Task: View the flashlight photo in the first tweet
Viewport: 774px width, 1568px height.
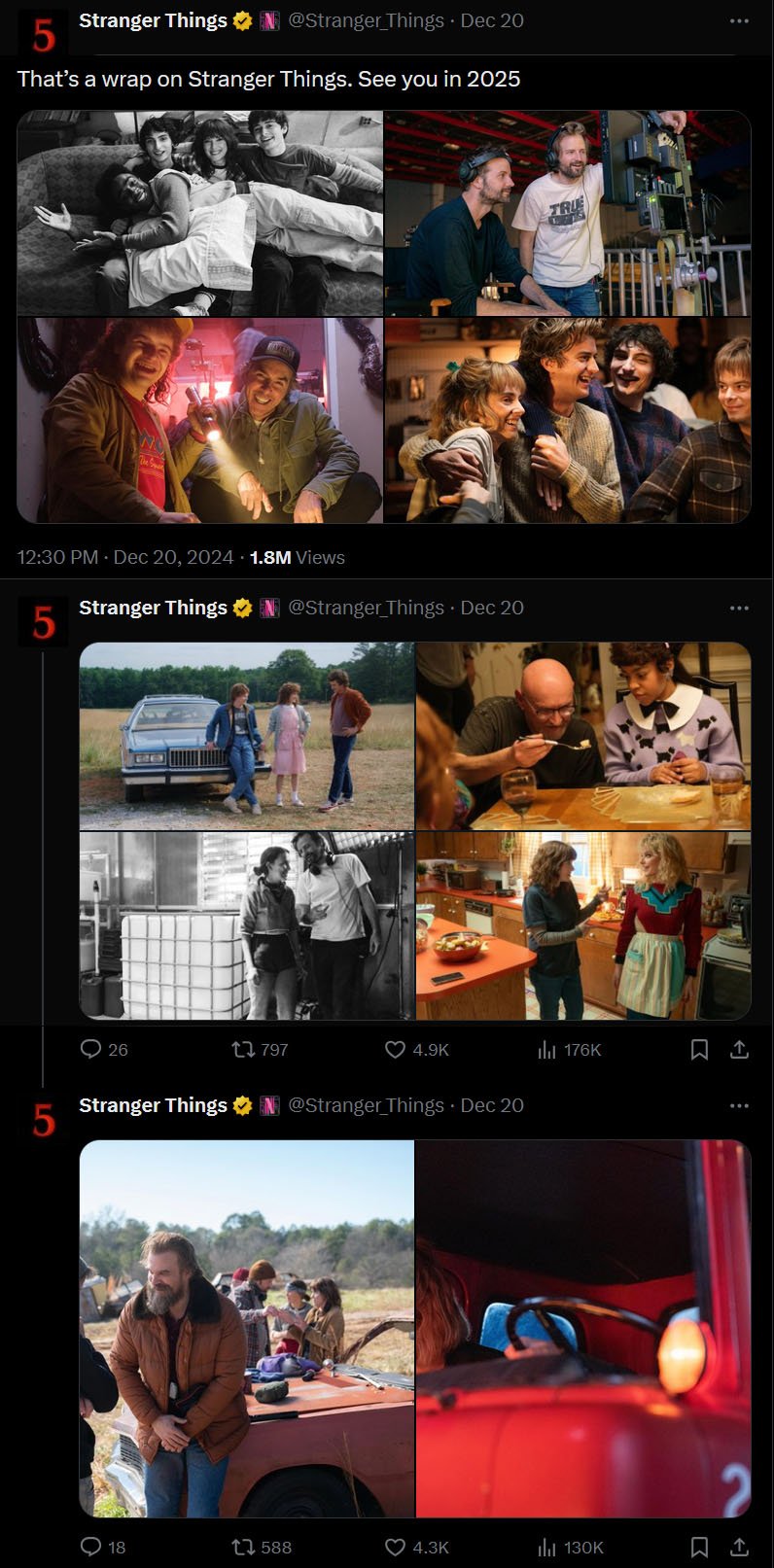Action: click(x=200, y=420)
